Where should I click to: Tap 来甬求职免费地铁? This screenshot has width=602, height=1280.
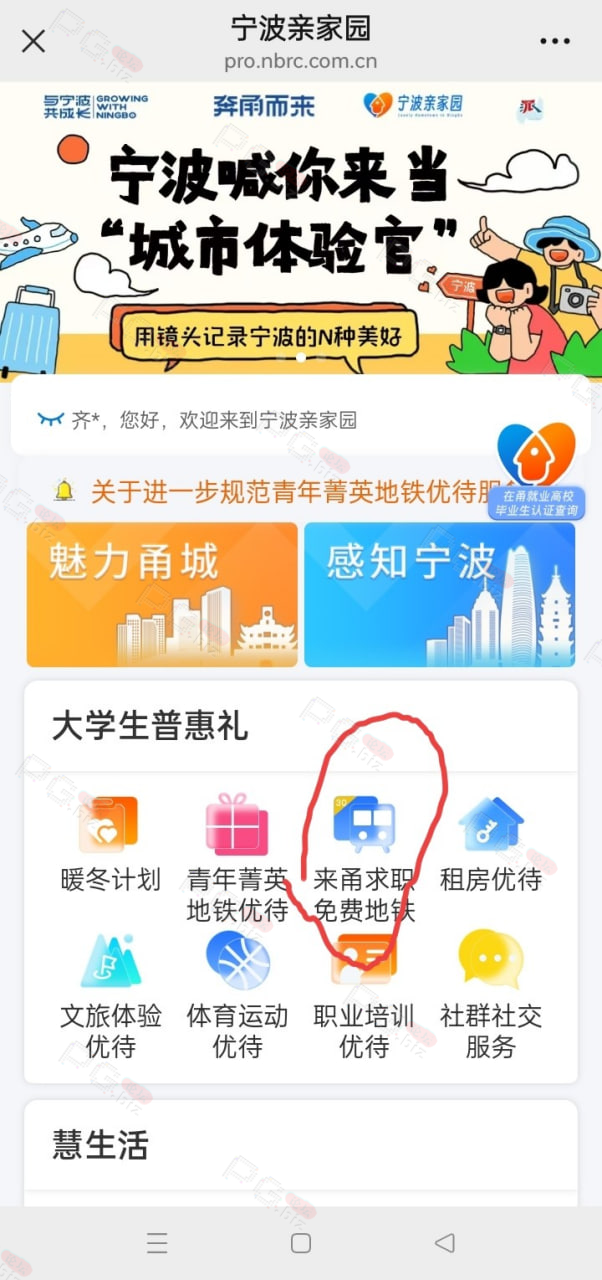coord(364,857)
